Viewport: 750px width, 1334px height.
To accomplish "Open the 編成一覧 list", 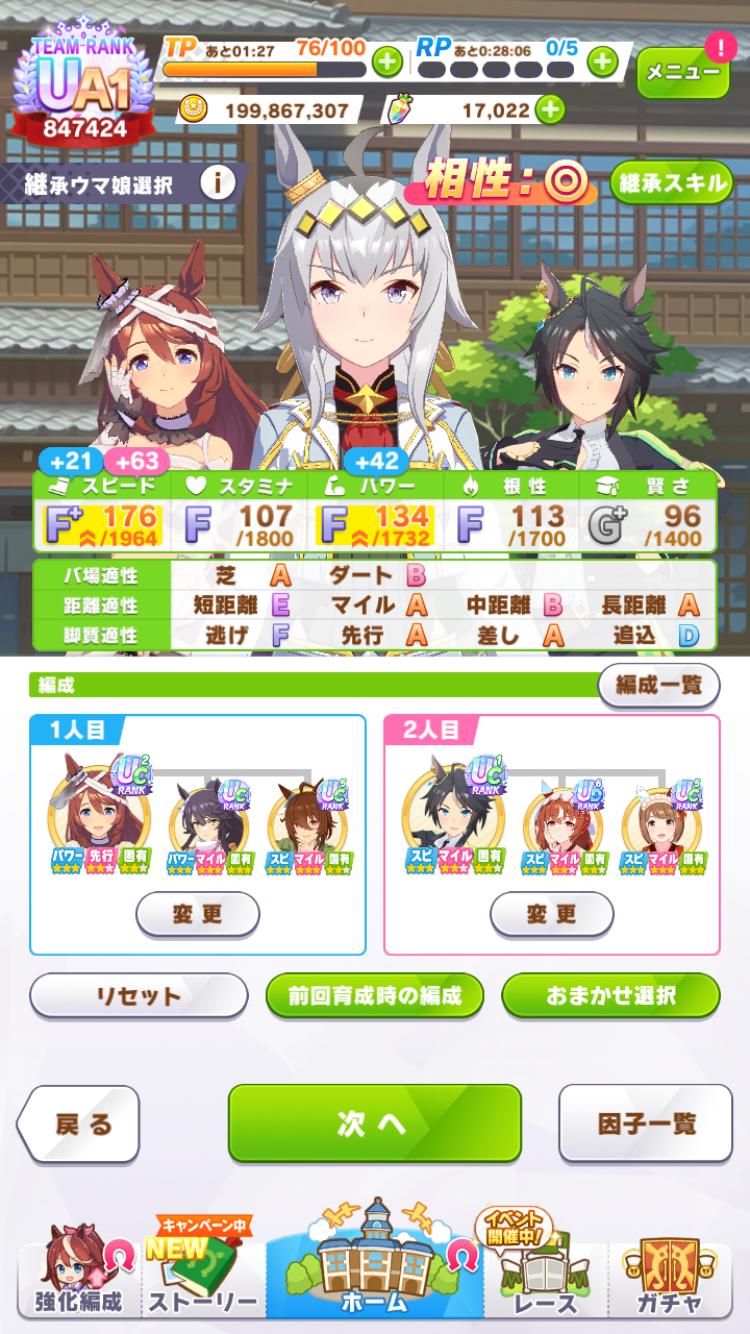I will click(658, 684).
